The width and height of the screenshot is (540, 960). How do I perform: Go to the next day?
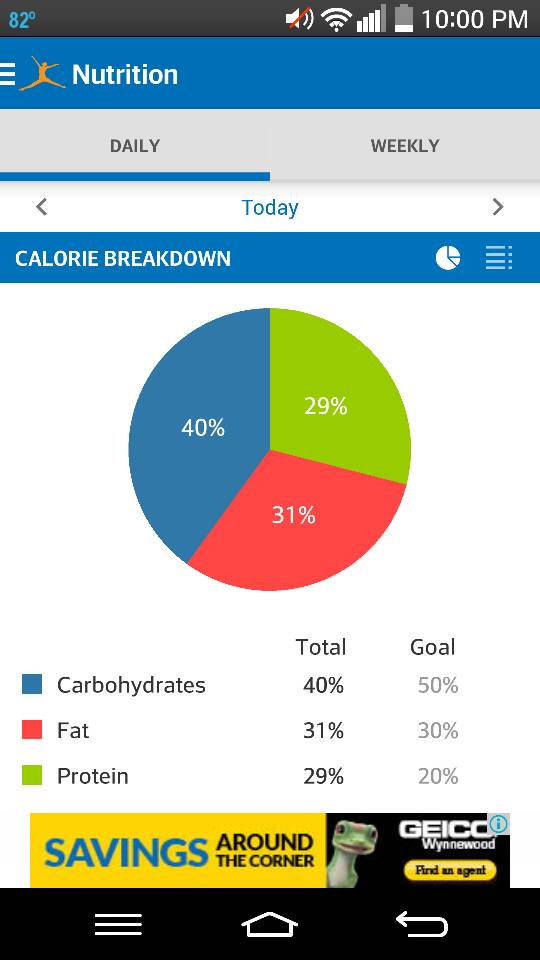point(498,207)
